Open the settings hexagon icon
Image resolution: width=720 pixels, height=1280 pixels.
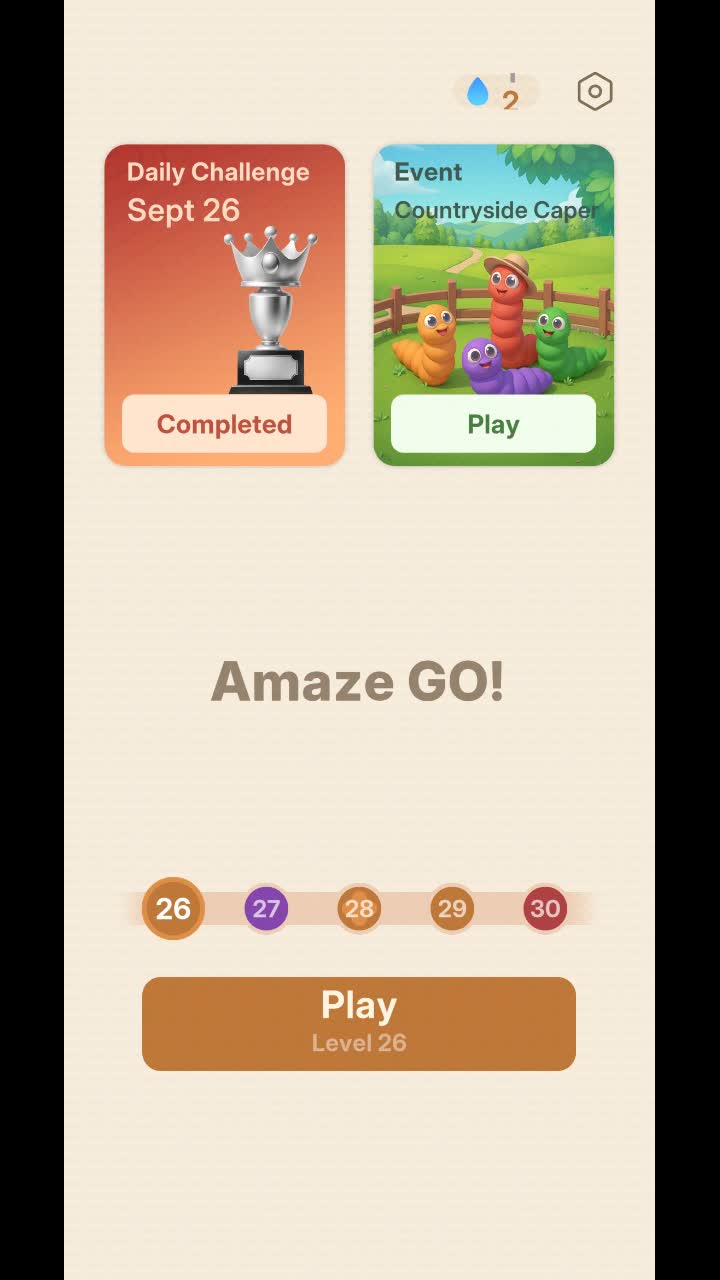tap(595, 92)
